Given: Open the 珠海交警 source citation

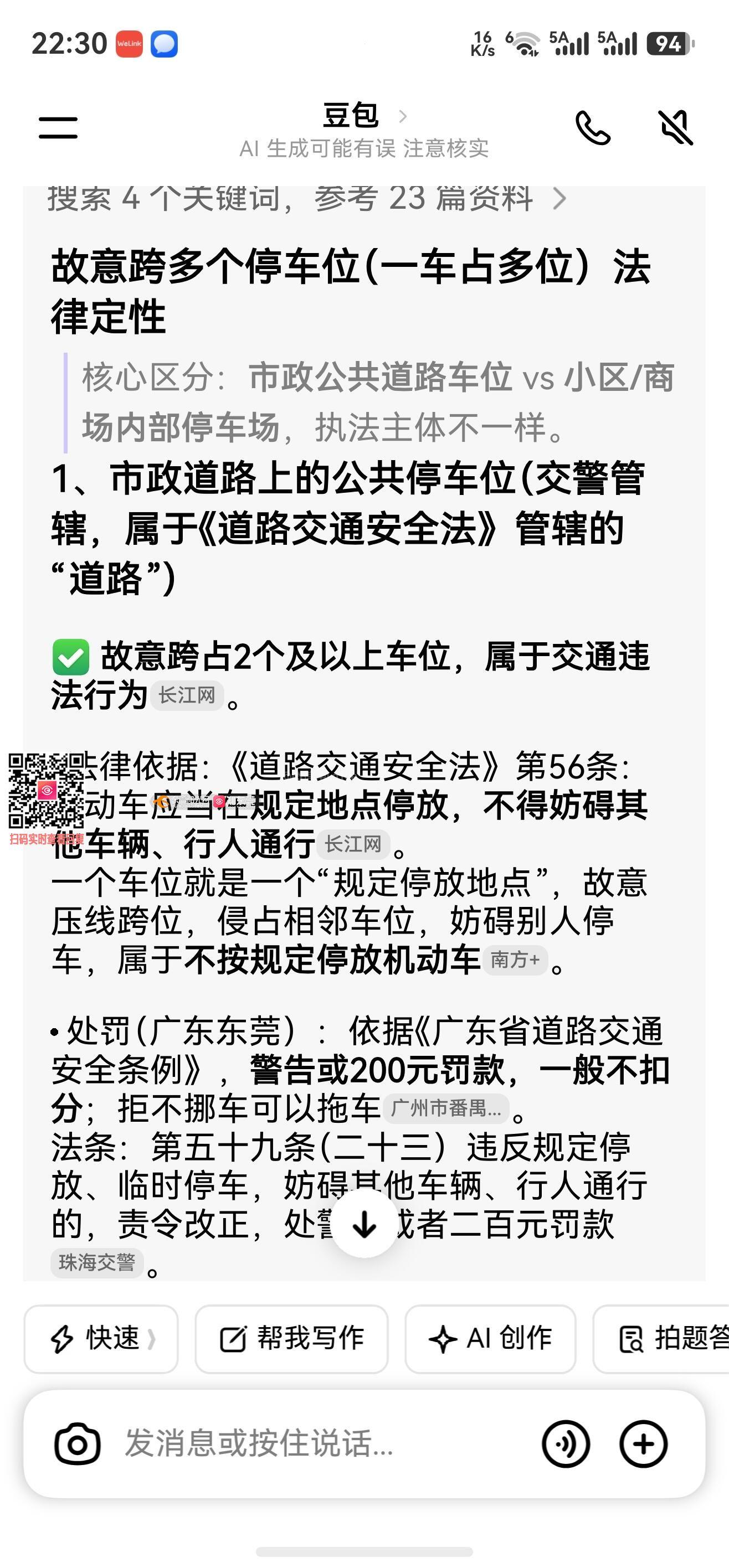Looking at the screenshot, I should tap(97, 1262).
